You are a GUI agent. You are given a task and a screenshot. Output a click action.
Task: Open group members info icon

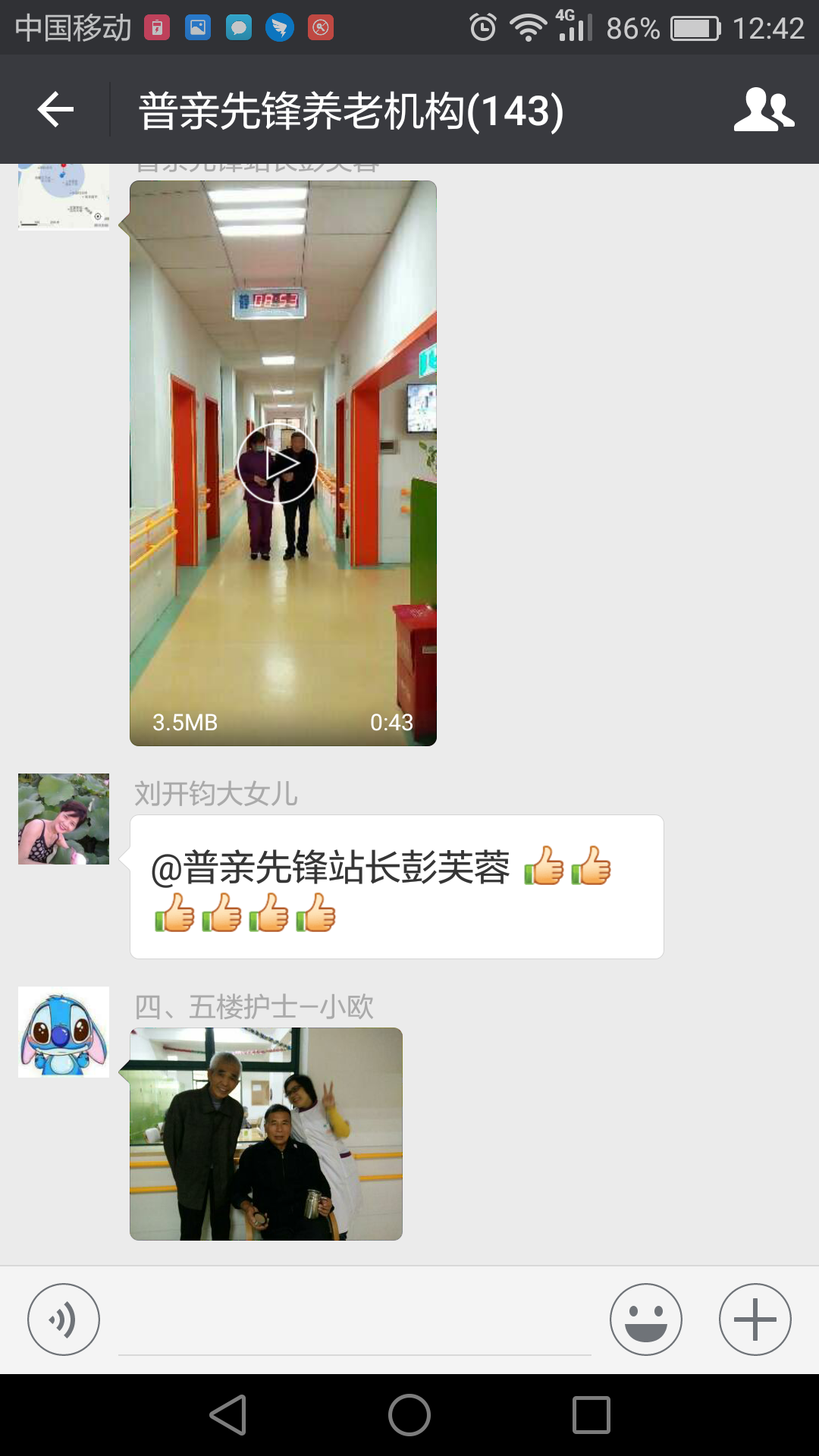764,110
